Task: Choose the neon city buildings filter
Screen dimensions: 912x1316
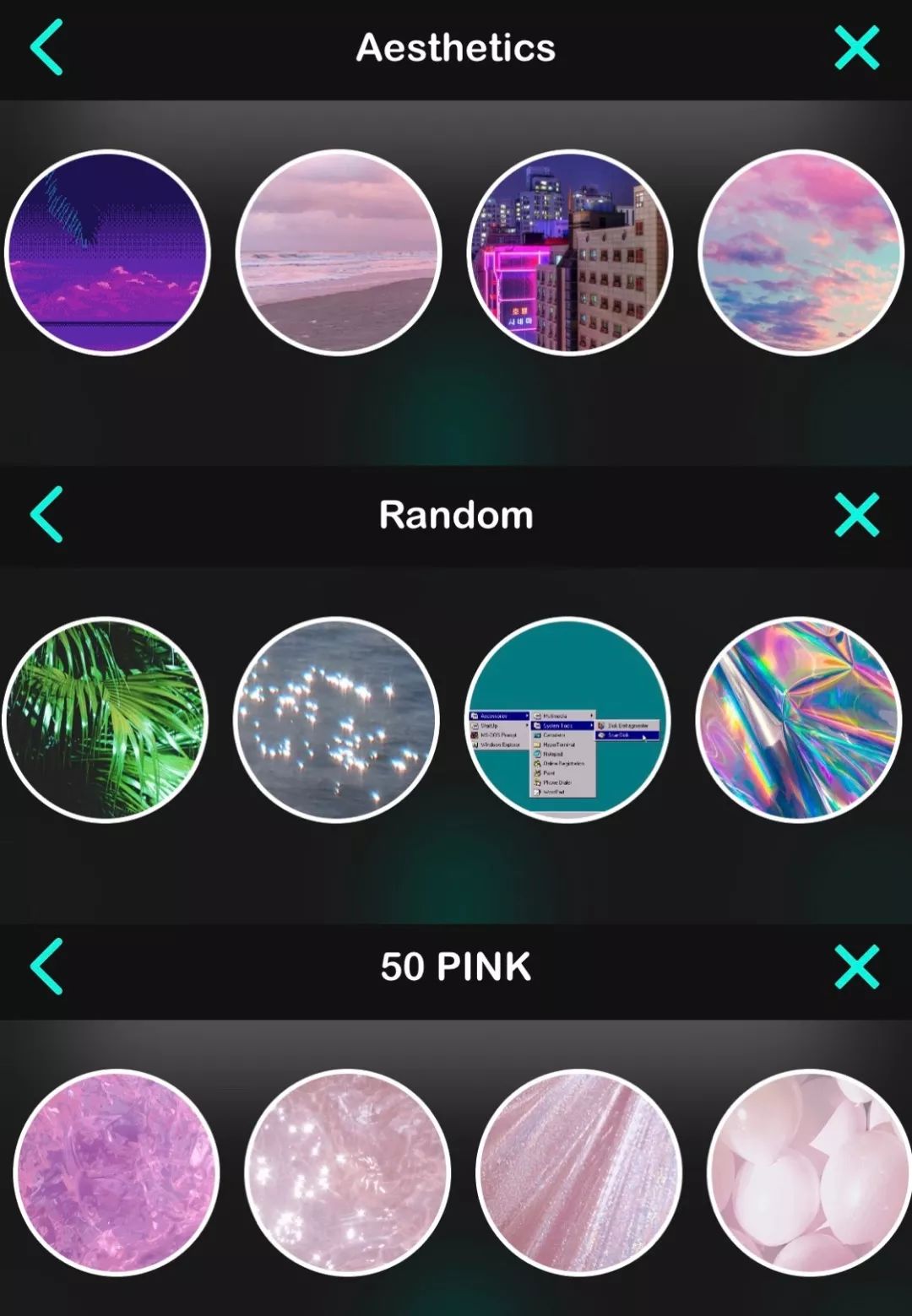Action: click(x=570, y=249)
